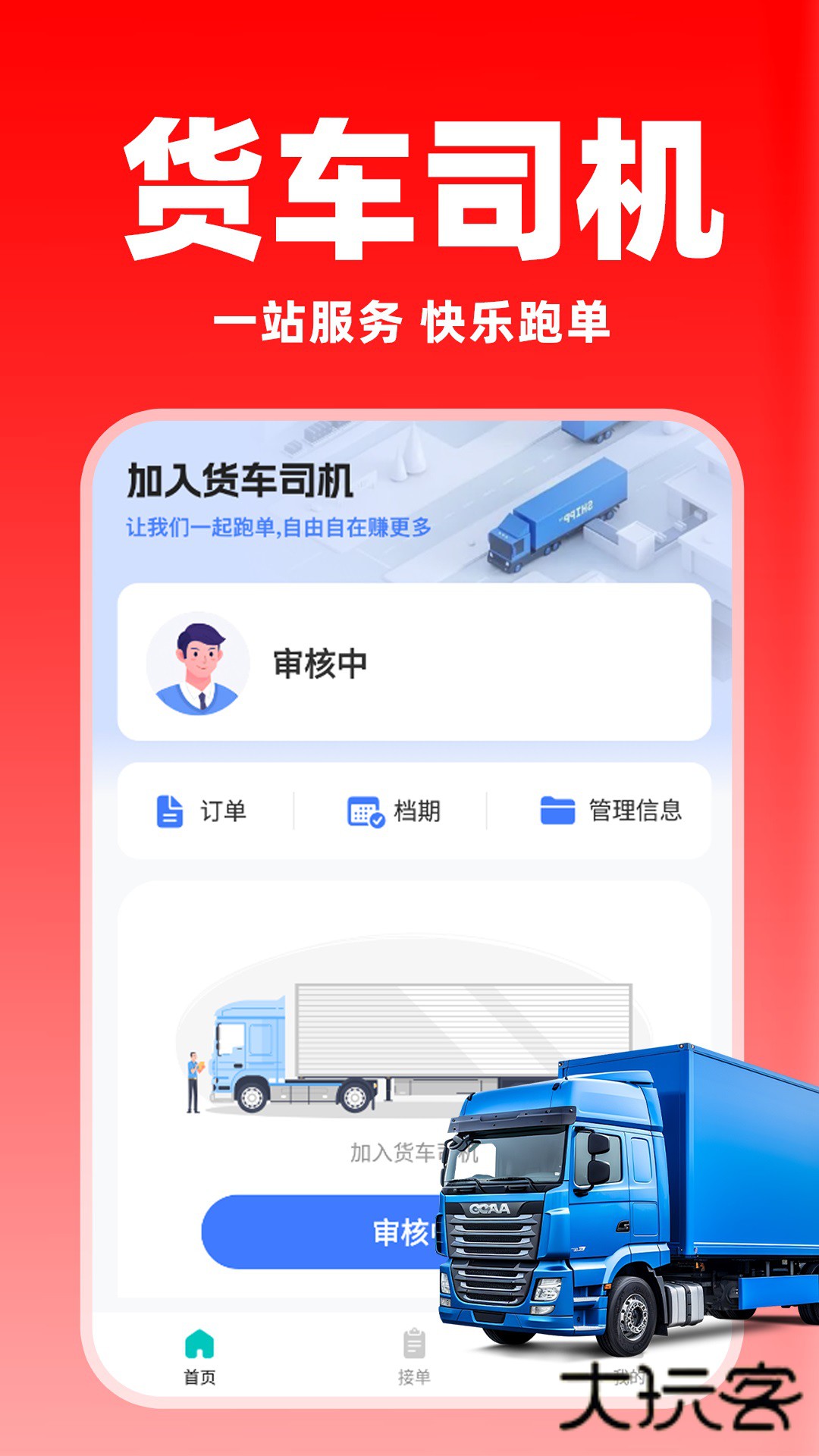The width and height of the screenshot is (819, 1456).
Task: Click the banner subtitle 让我们一起跑单 text
Action: pyautogui.click(x=281, y=529)
